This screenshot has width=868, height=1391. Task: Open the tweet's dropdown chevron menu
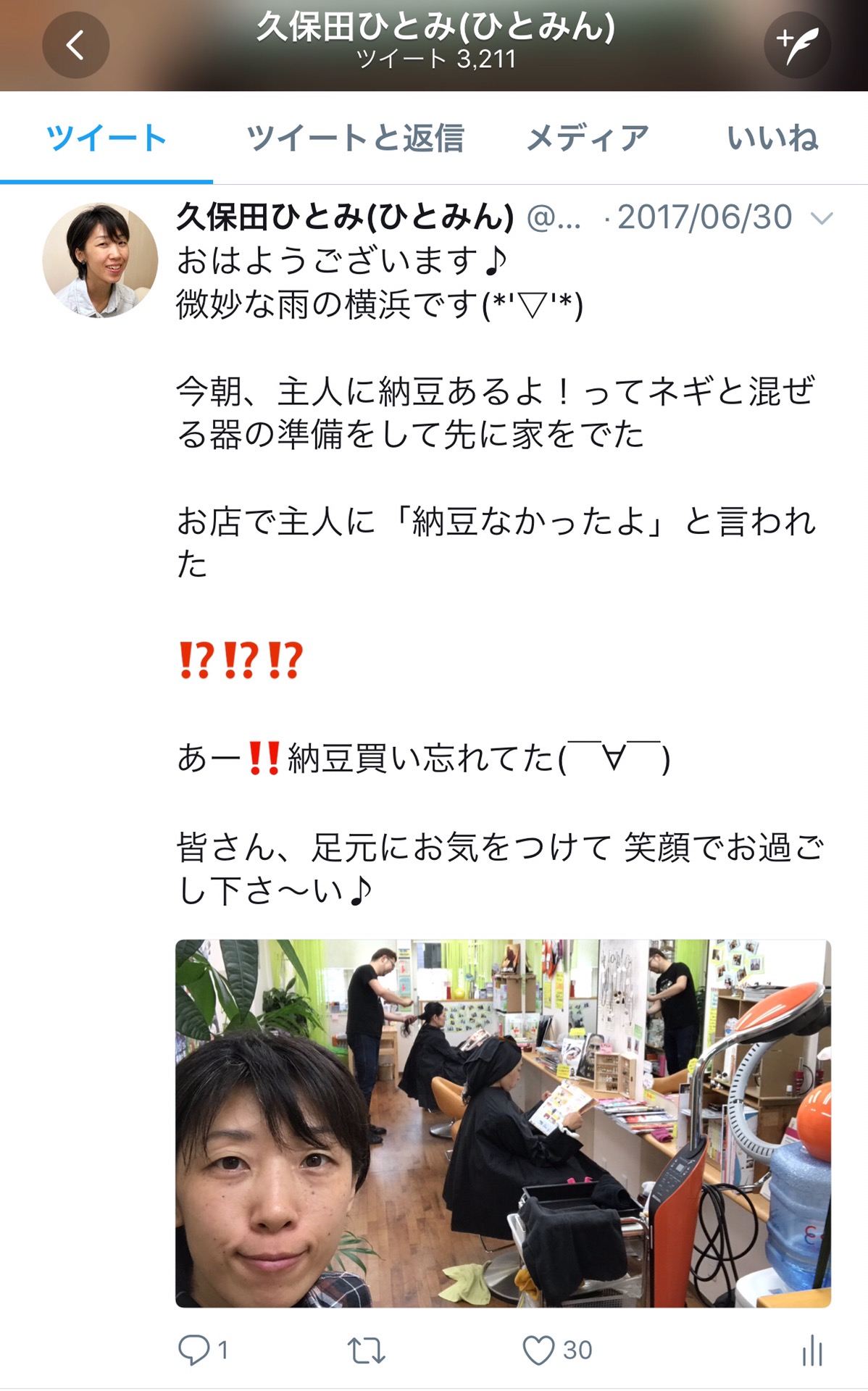click(822, 218)
